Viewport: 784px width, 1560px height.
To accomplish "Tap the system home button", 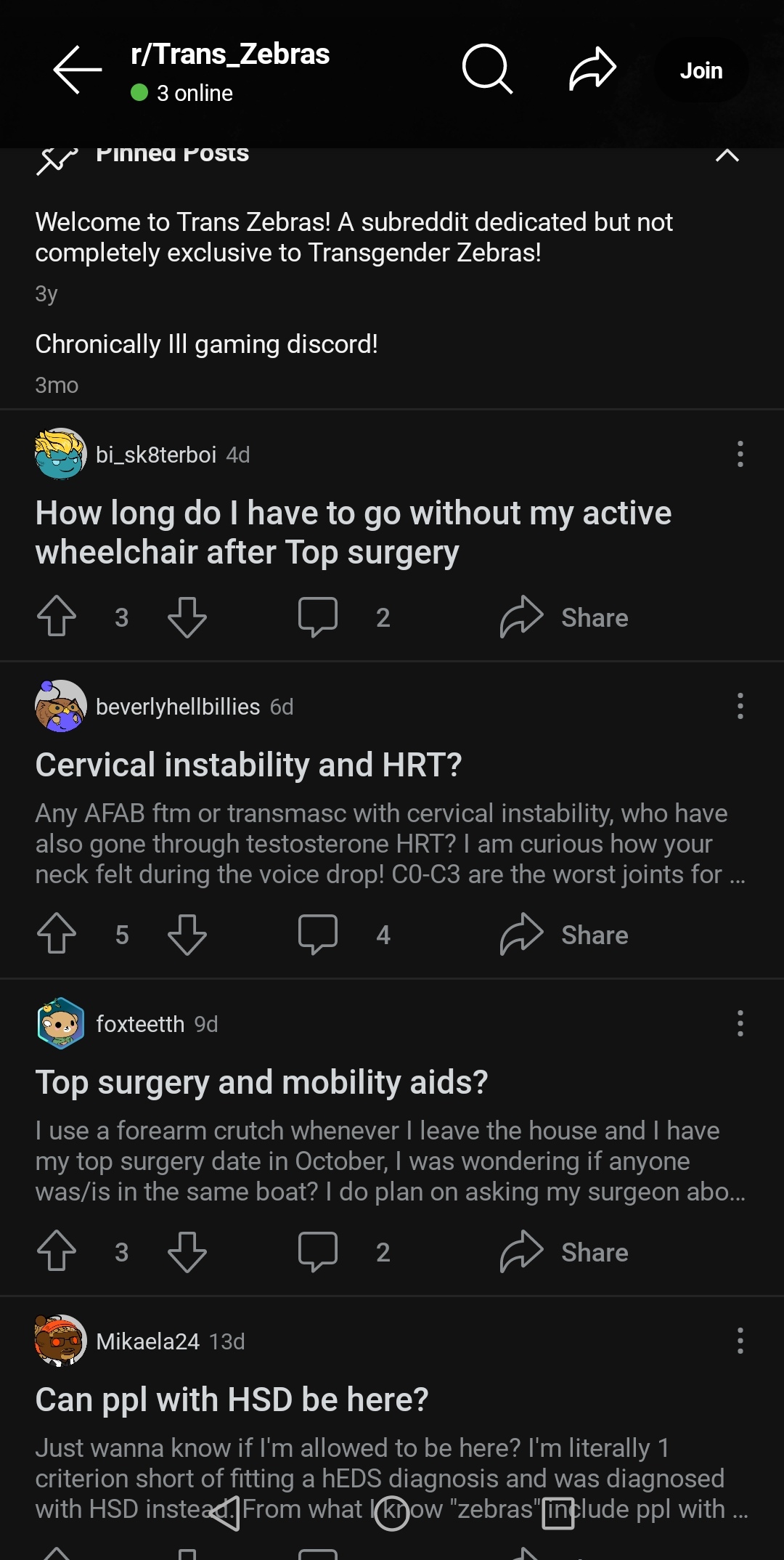I will [x=392, y=1514].
